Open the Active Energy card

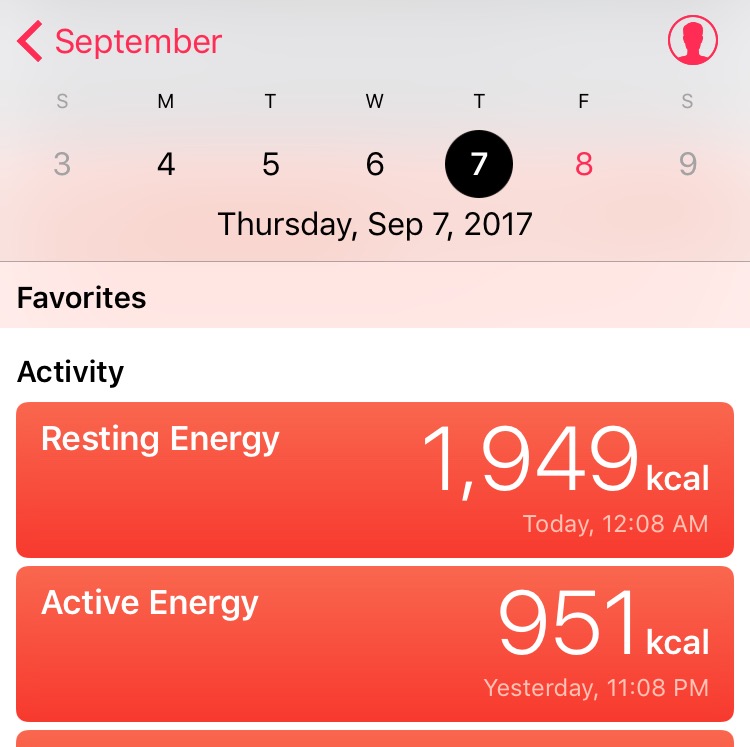point(375,644)
